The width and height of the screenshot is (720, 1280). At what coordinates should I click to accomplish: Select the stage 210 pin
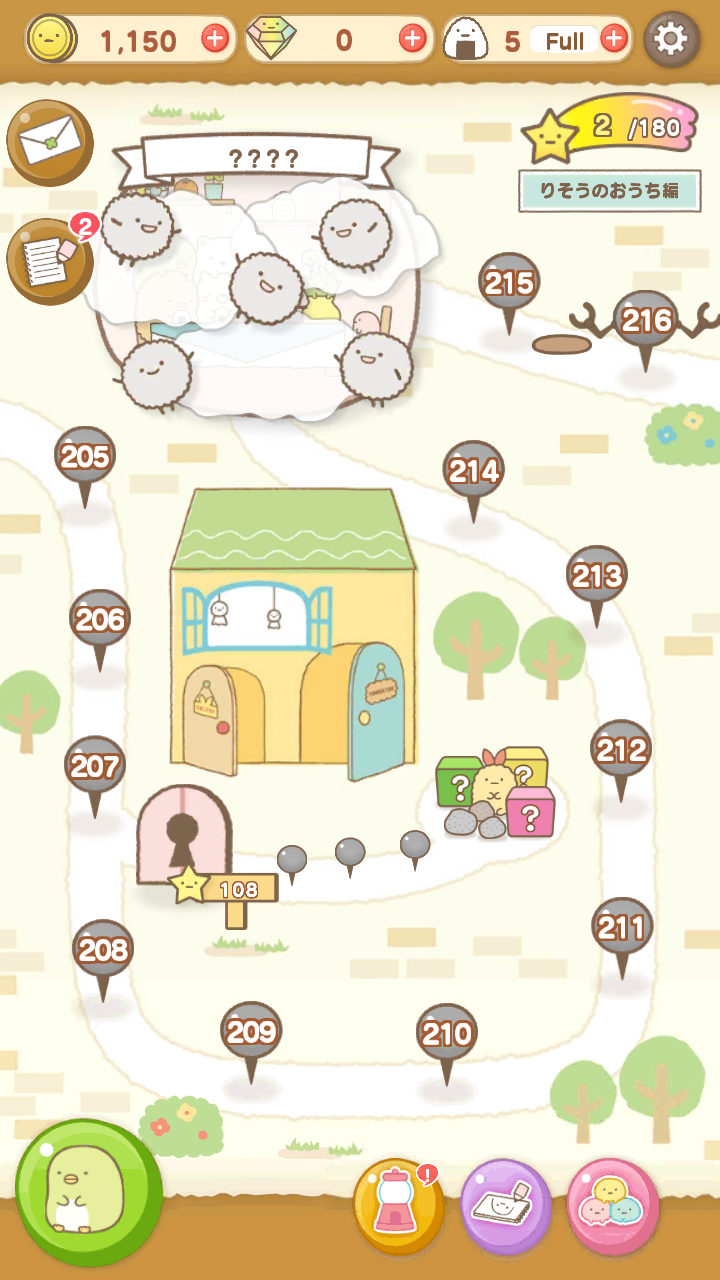(447, 1035)
